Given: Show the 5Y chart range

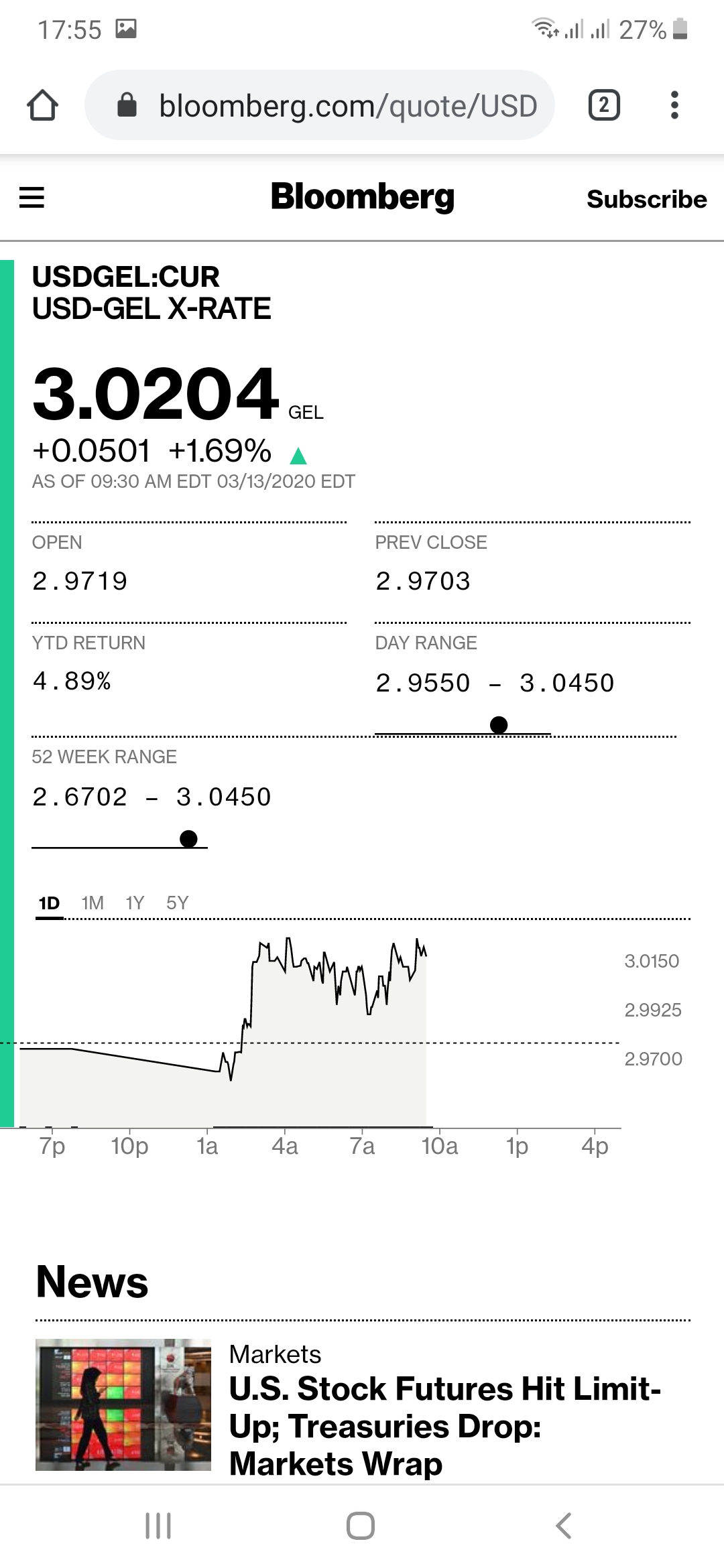Looking at the screenshot, I should click(x=178, y=903).
